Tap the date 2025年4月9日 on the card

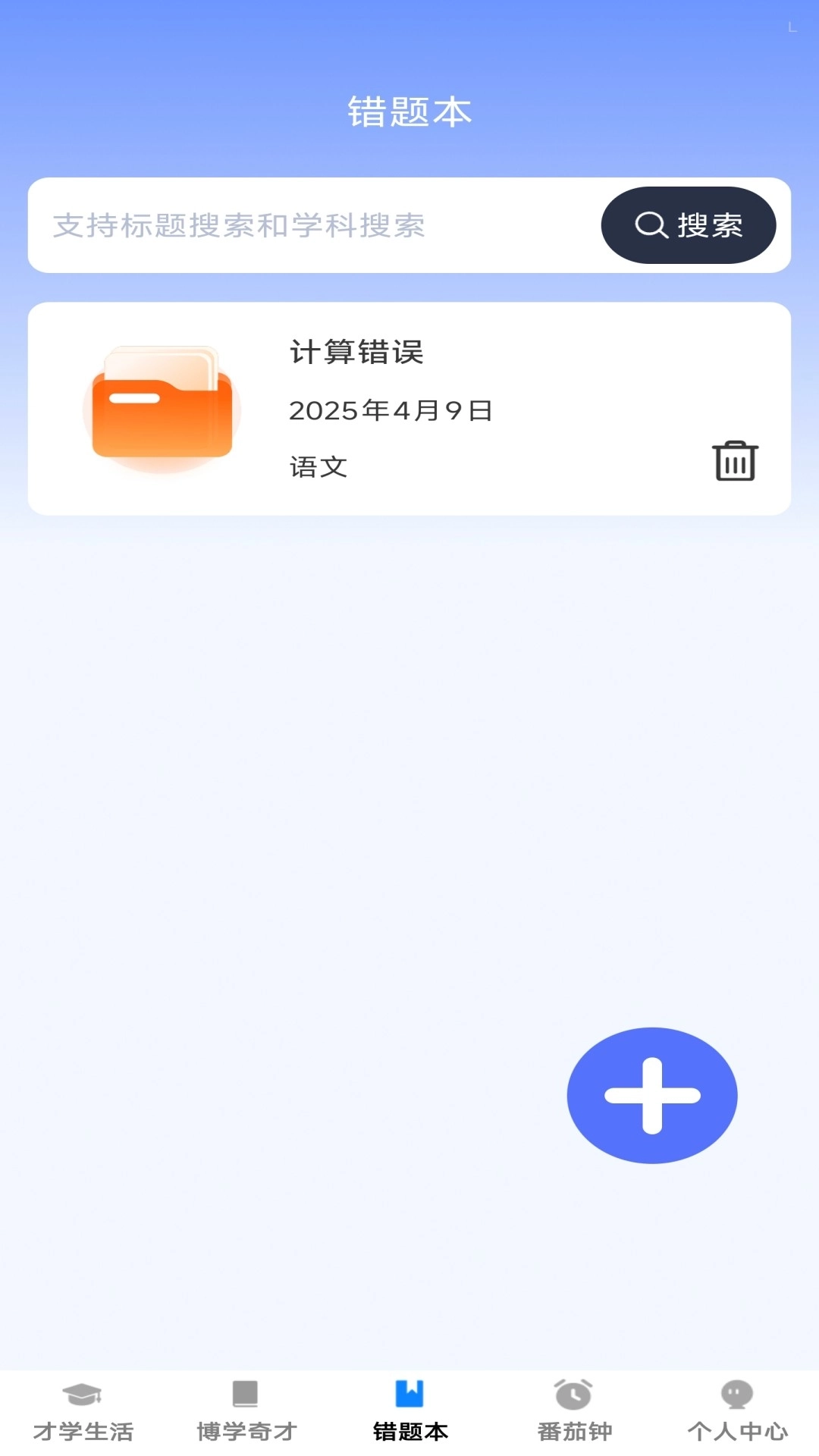point(391,410)
